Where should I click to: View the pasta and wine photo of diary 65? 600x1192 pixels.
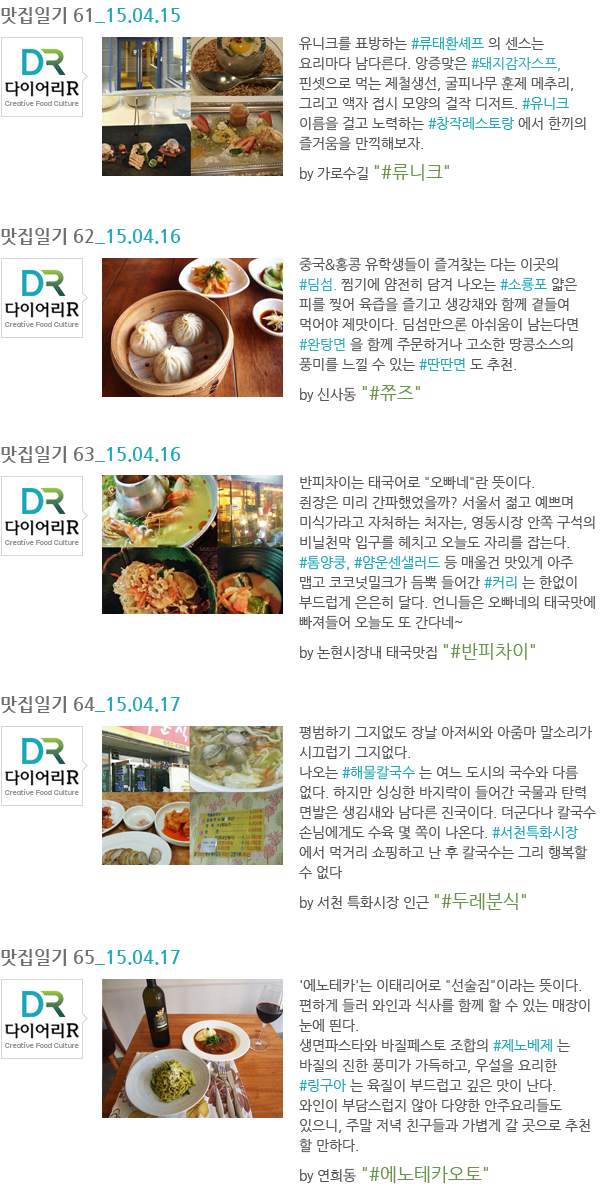[x=192, y=1061]
